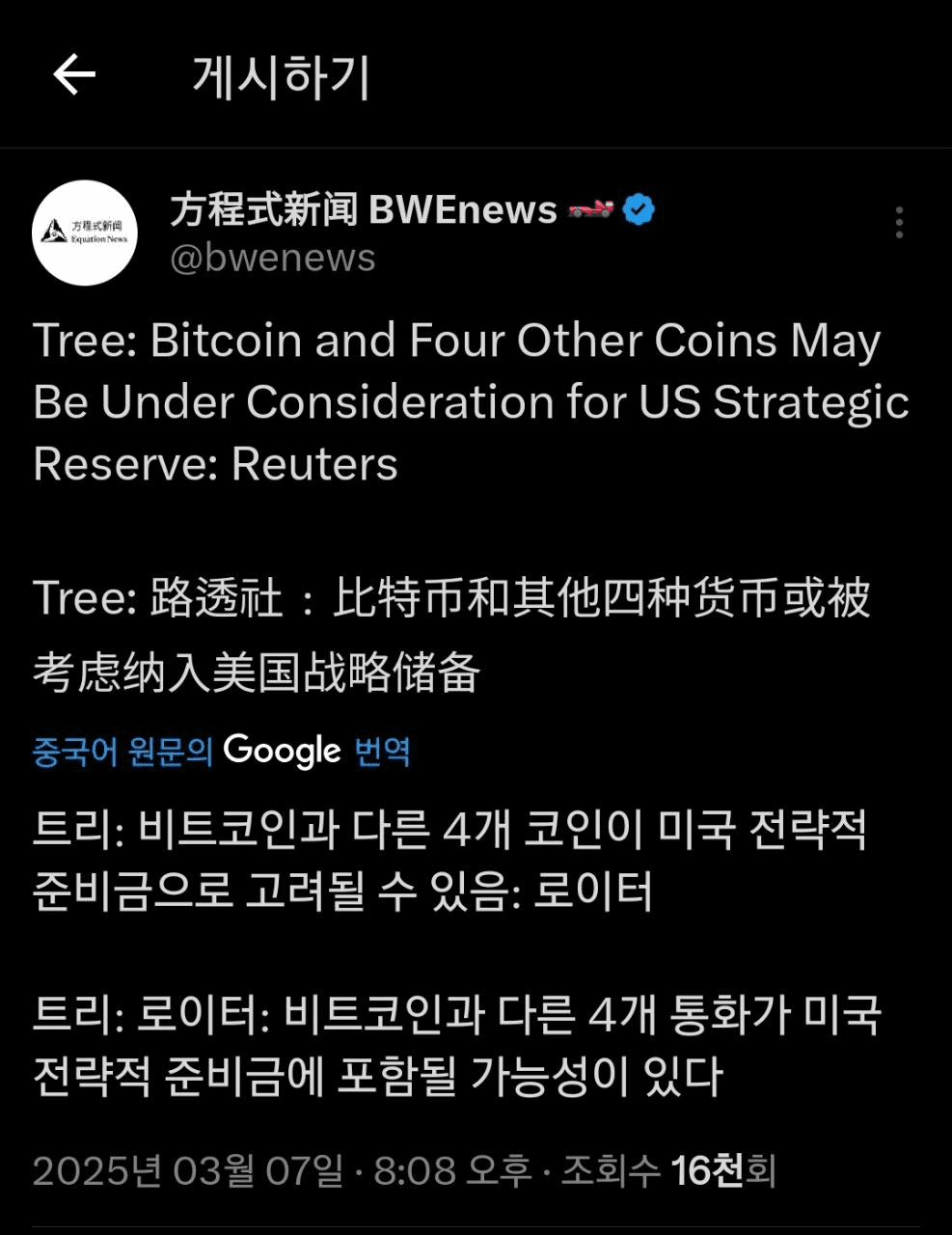Go back using the arrow icon
The width and height of the screenshot is (952, 1235).
click(74, 75)
